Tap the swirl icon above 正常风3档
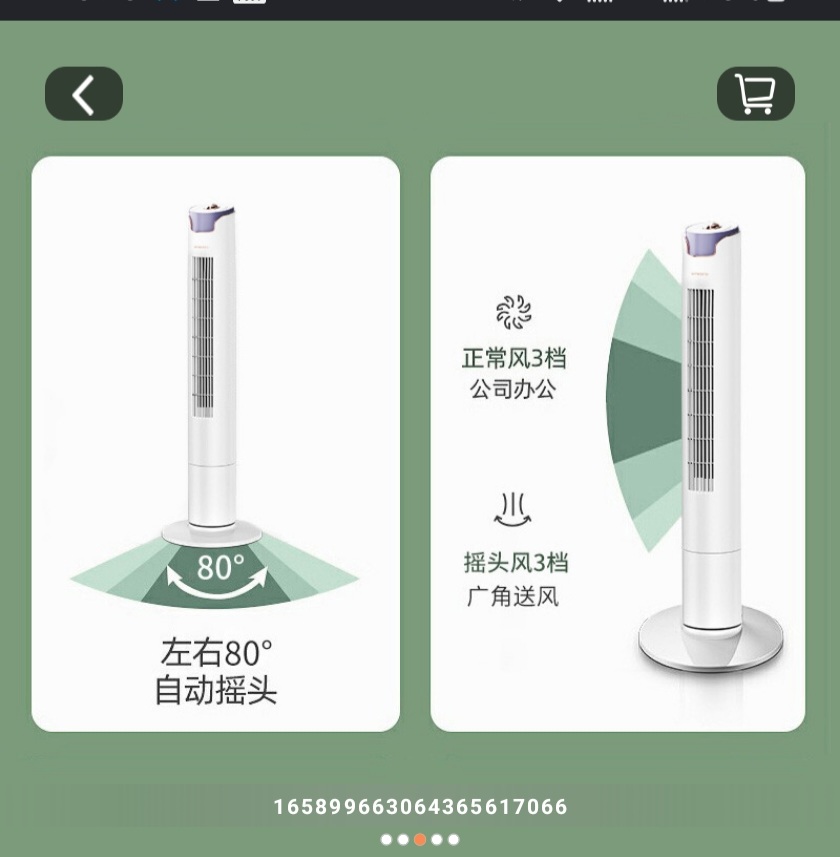 514,311
